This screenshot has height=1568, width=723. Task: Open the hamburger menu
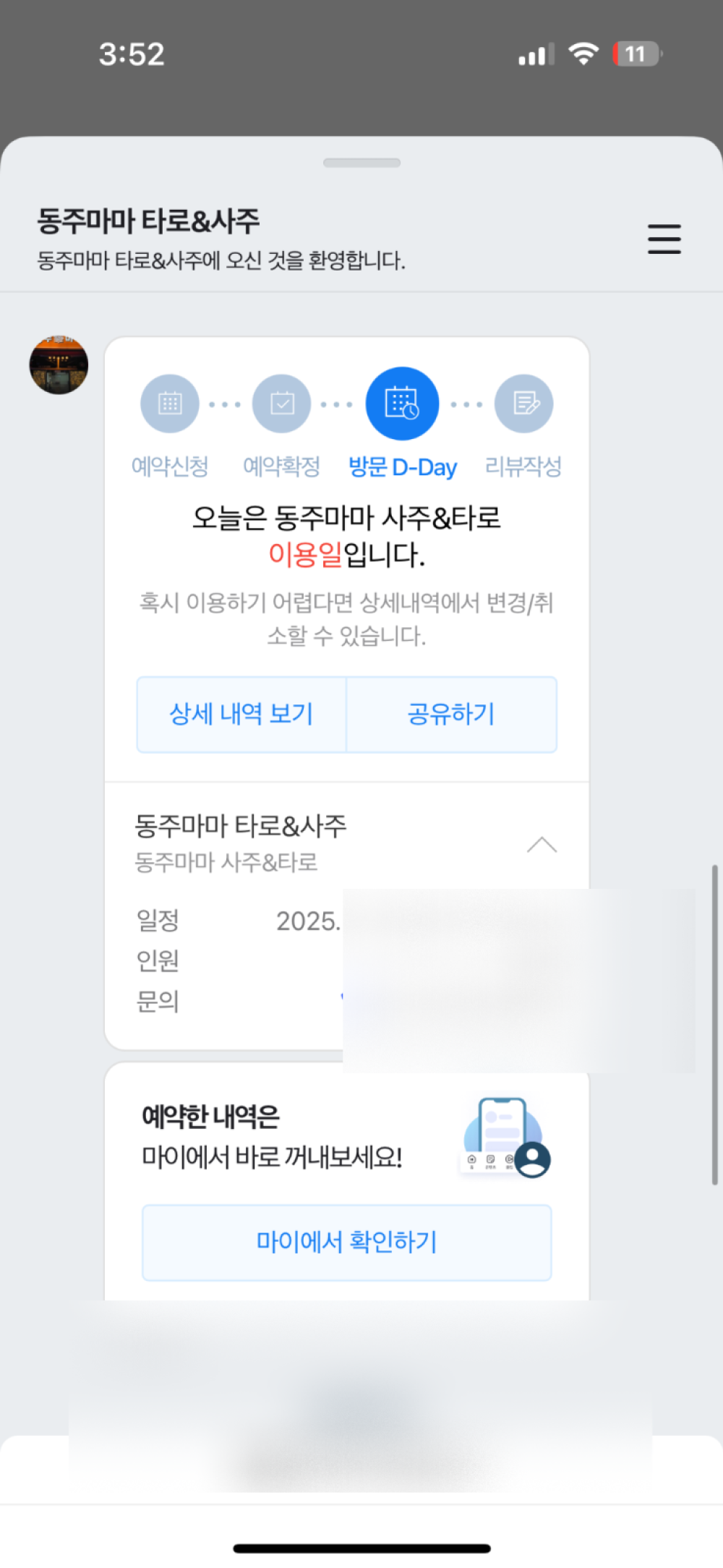pyautogui.click(x=664, y=239)
